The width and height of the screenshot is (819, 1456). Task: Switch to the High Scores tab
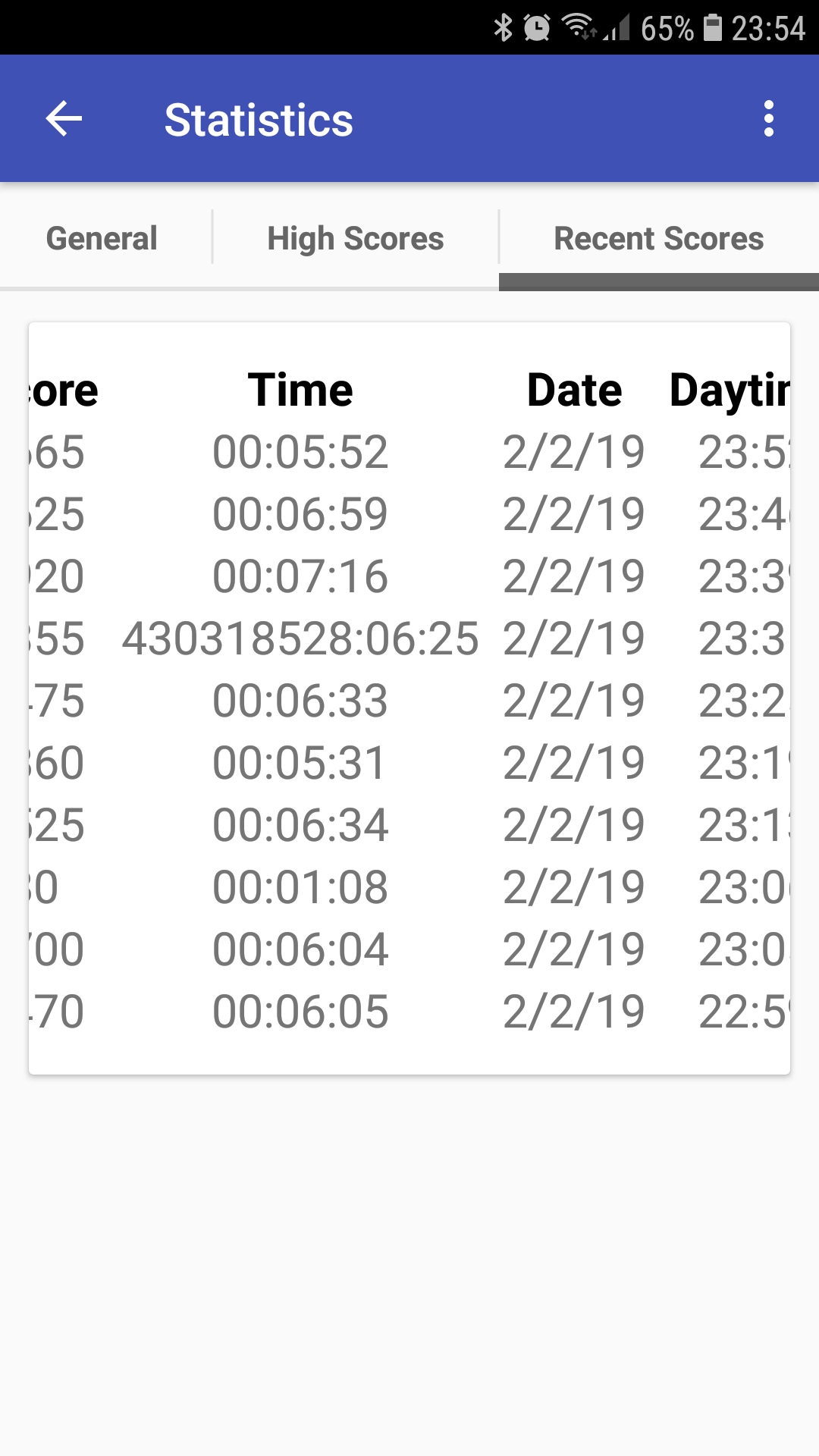click(x=355, y=239)
